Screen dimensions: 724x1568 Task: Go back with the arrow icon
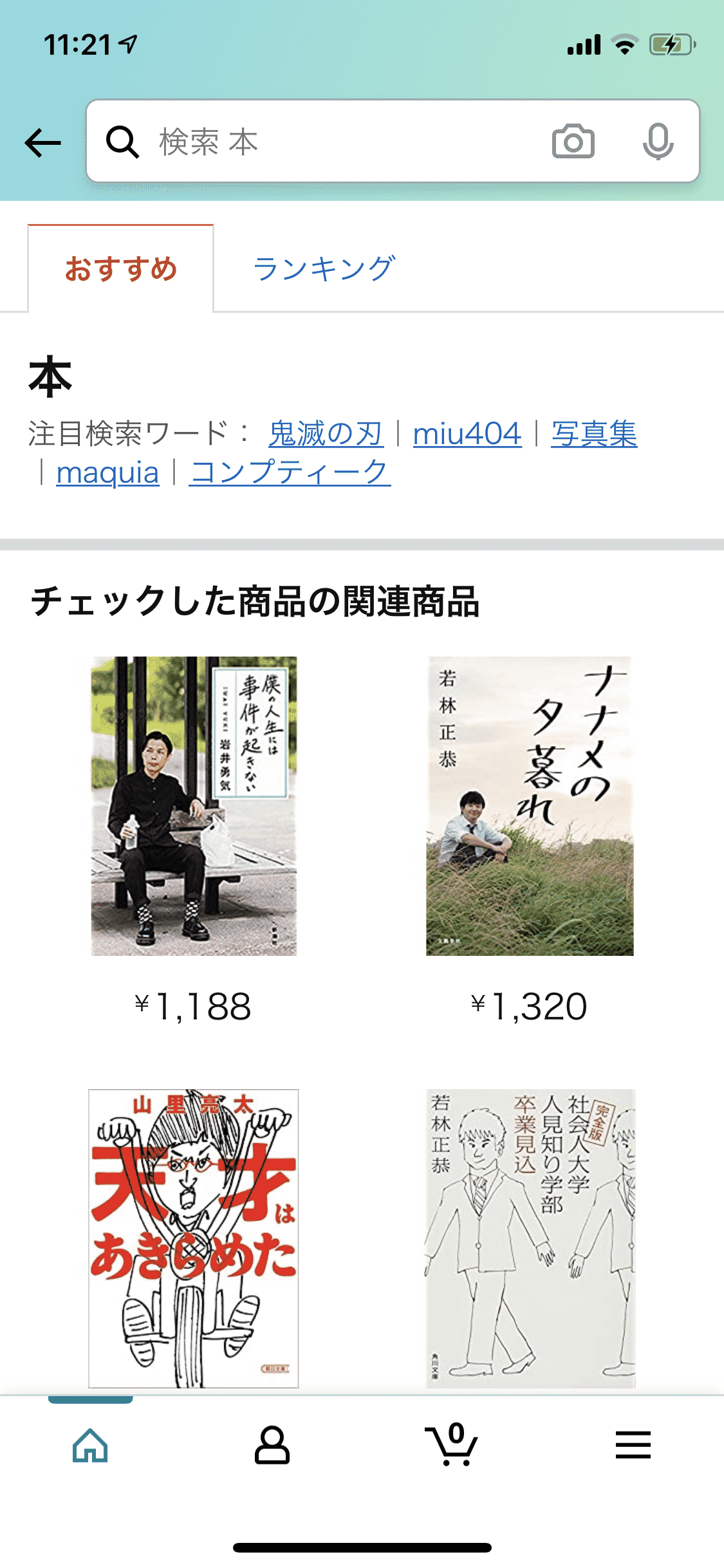coord(42,142)
